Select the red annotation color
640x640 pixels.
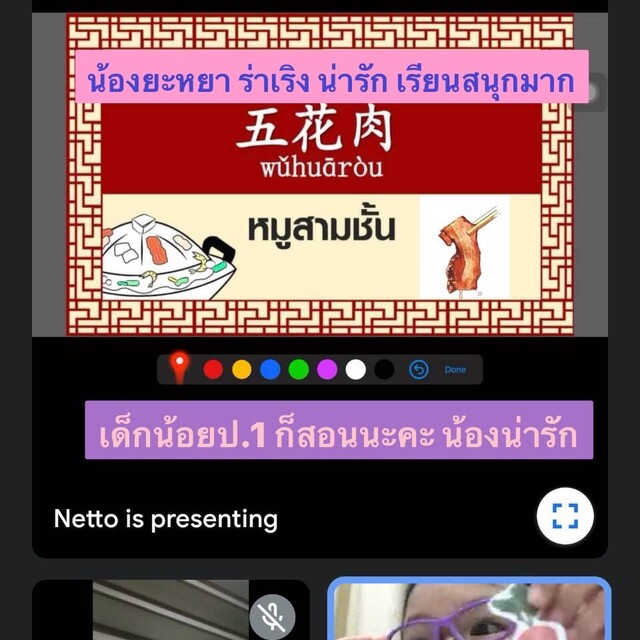pyautogui.click(x=213, y=369)
